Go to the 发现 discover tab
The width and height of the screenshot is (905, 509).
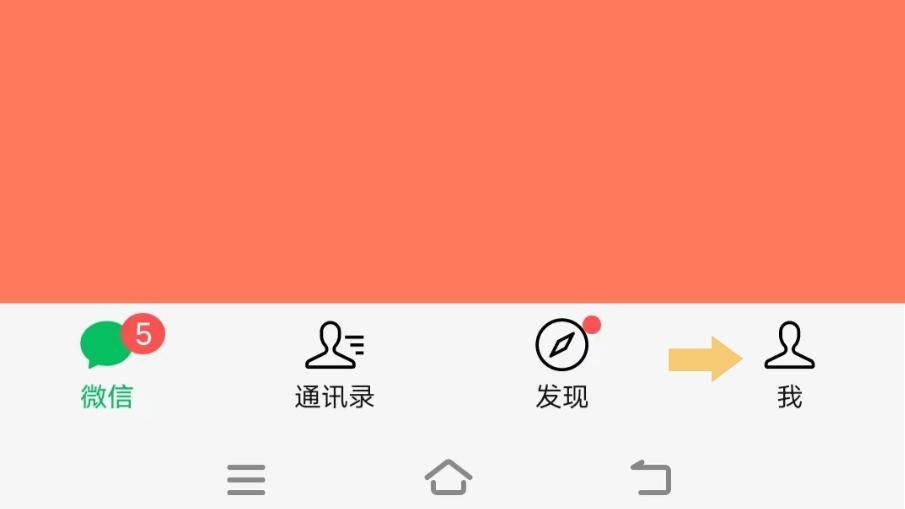click(x=562, y=364)
